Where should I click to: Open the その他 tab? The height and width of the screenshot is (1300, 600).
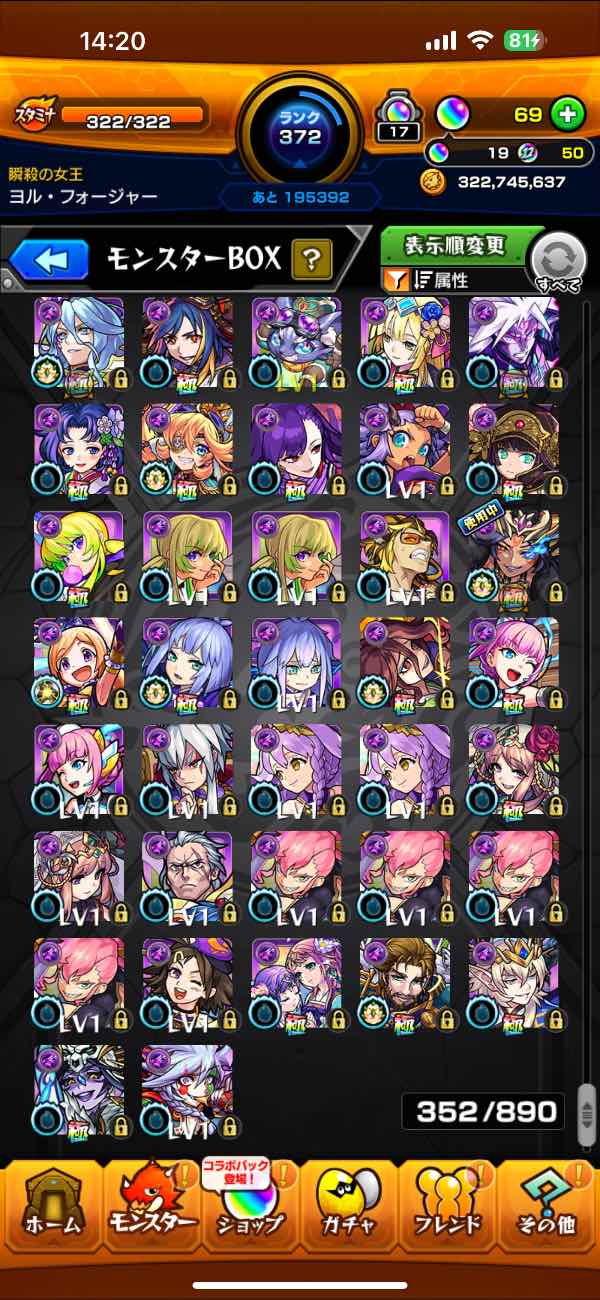pyautogui.click(x=547, y=1211)
